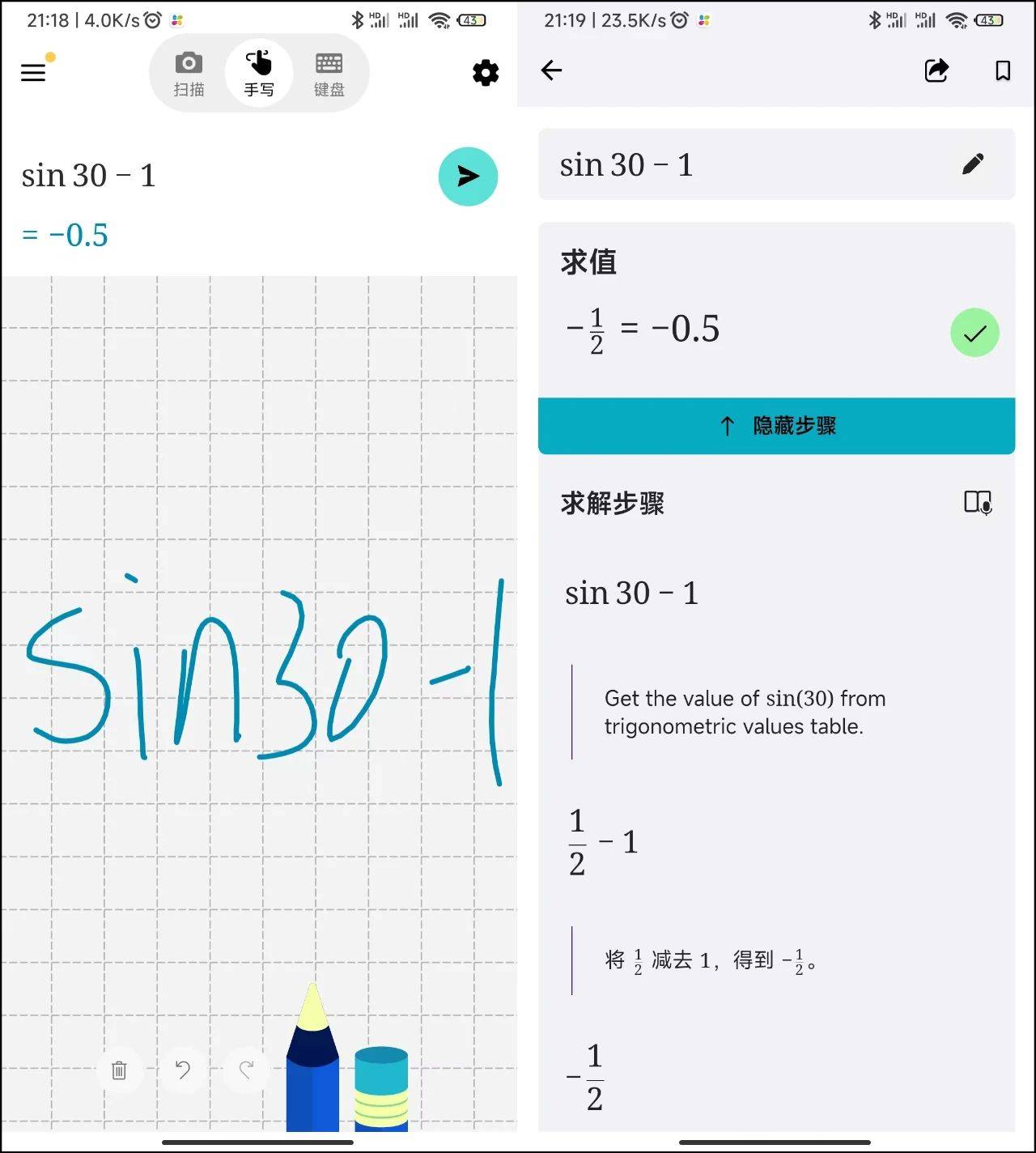Viewport: 1036px width, 1153px height.
Task: Switch to the 扫描 camera mode
Action: (x=189, y=74)
